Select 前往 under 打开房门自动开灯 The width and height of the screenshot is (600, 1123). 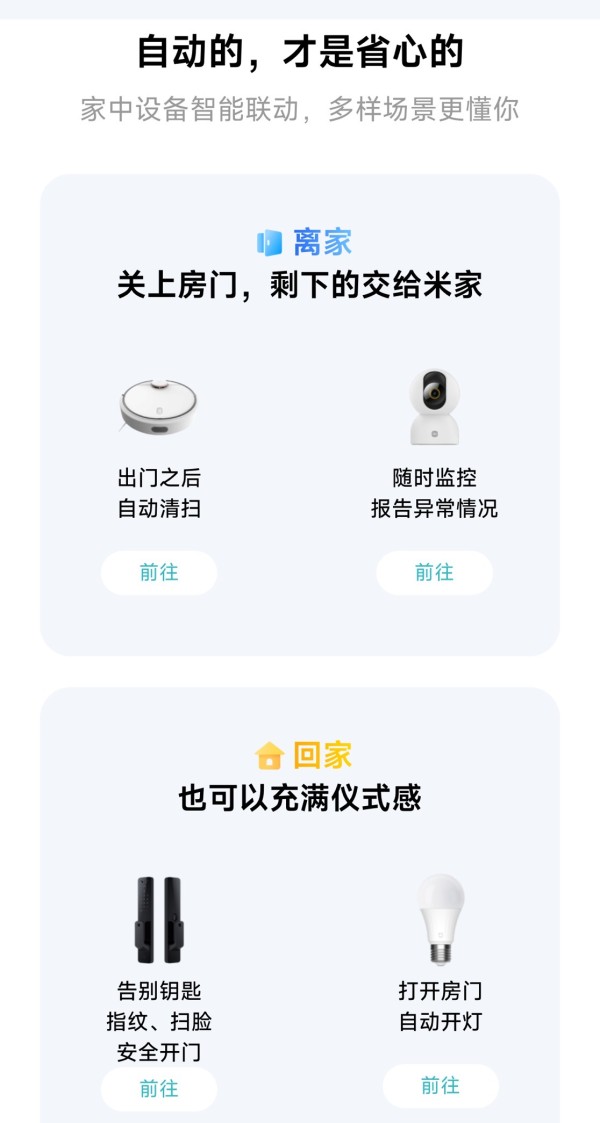(440, 1086)
